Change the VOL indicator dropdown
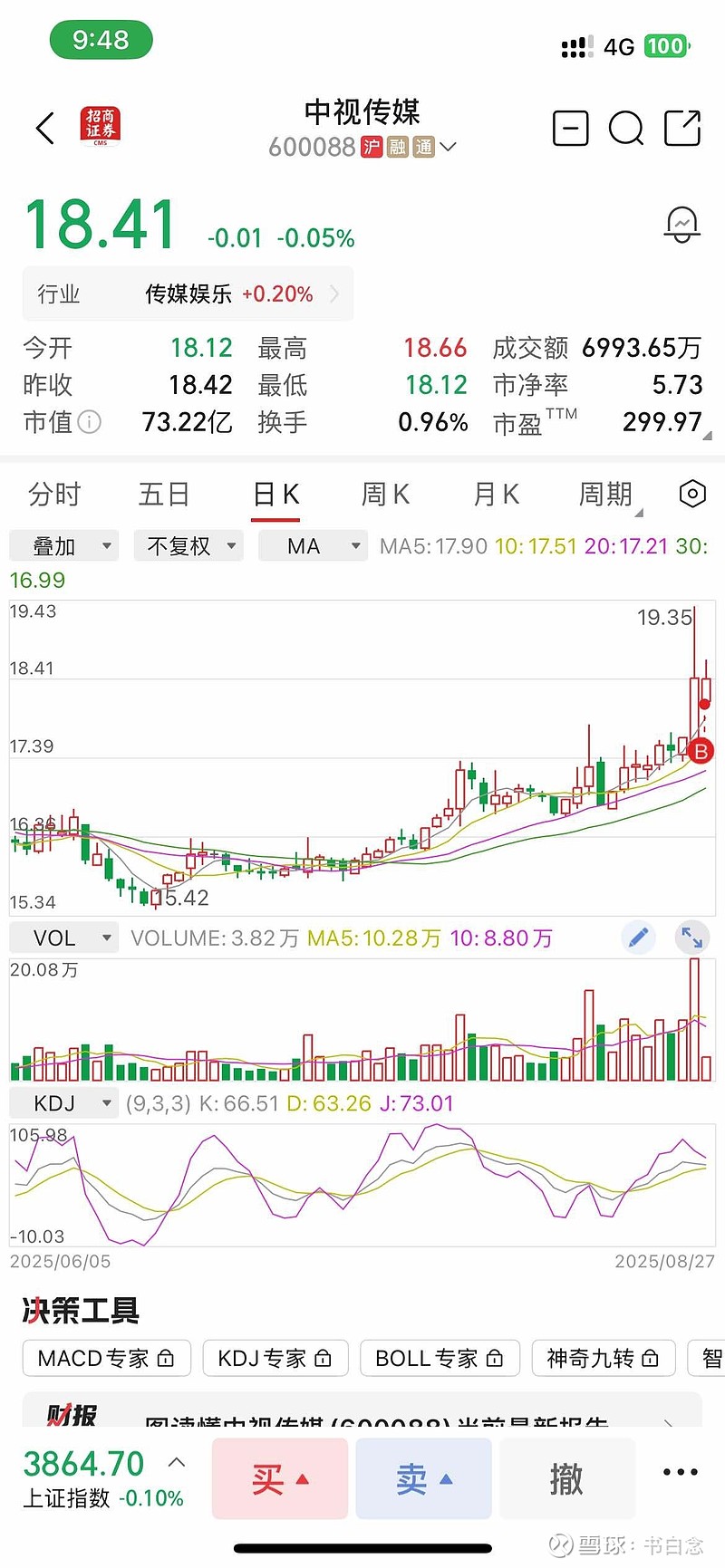 (64, 938)
